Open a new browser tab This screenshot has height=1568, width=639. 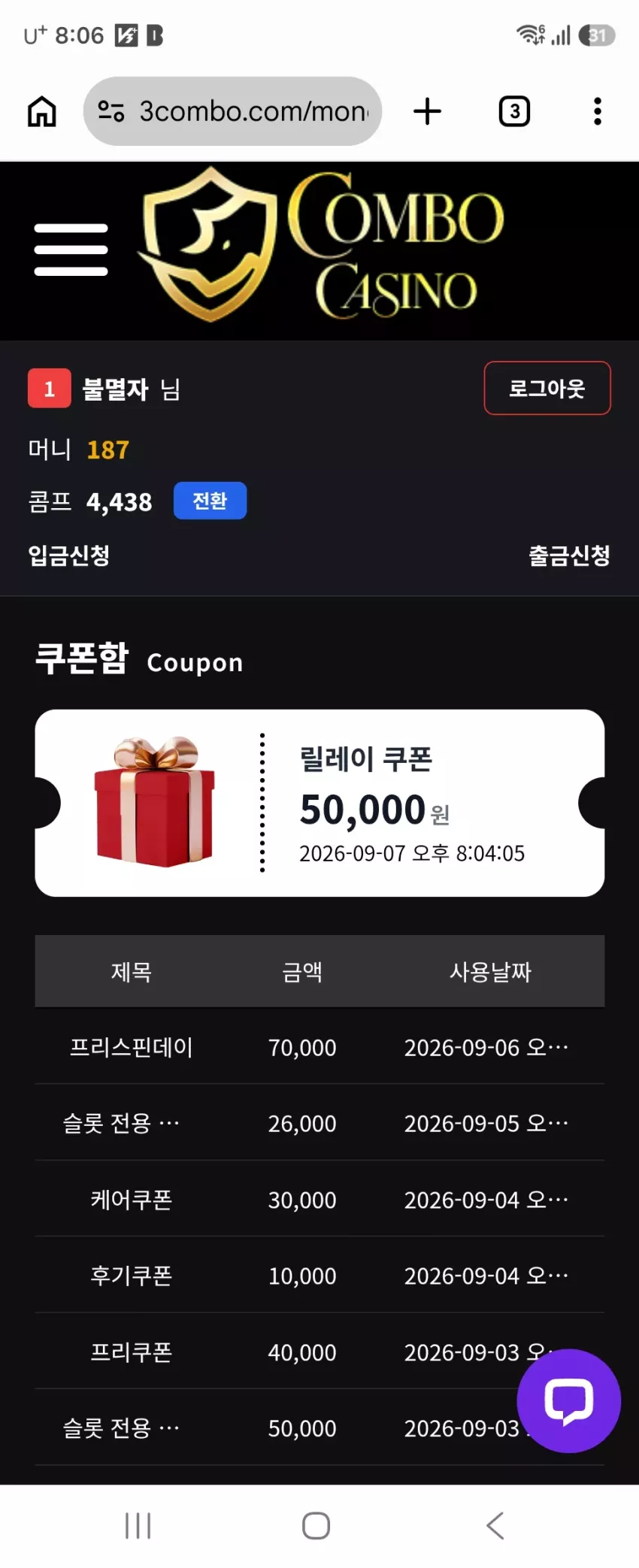pos(428,111)
